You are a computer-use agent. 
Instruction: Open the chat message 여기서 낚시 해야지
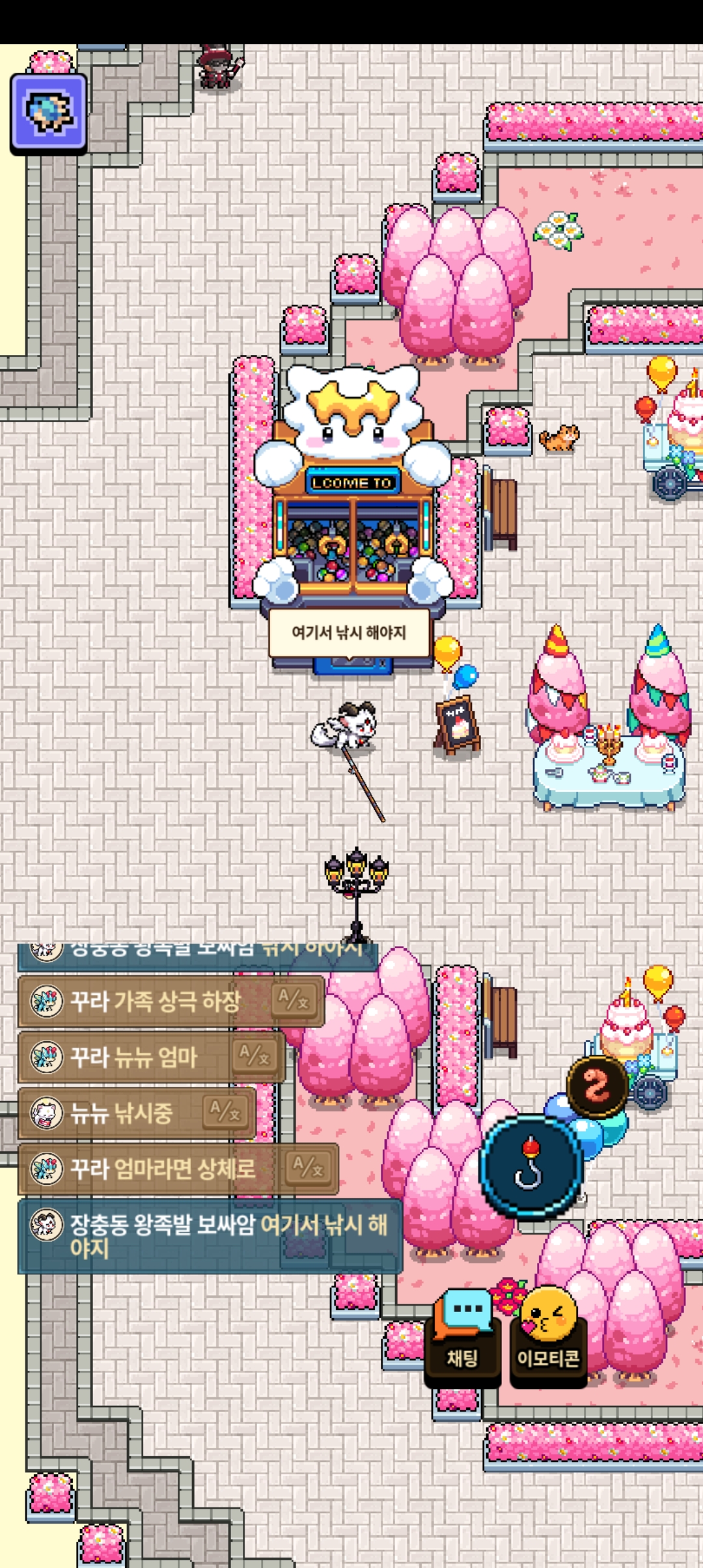click(x=210, y=1236)
